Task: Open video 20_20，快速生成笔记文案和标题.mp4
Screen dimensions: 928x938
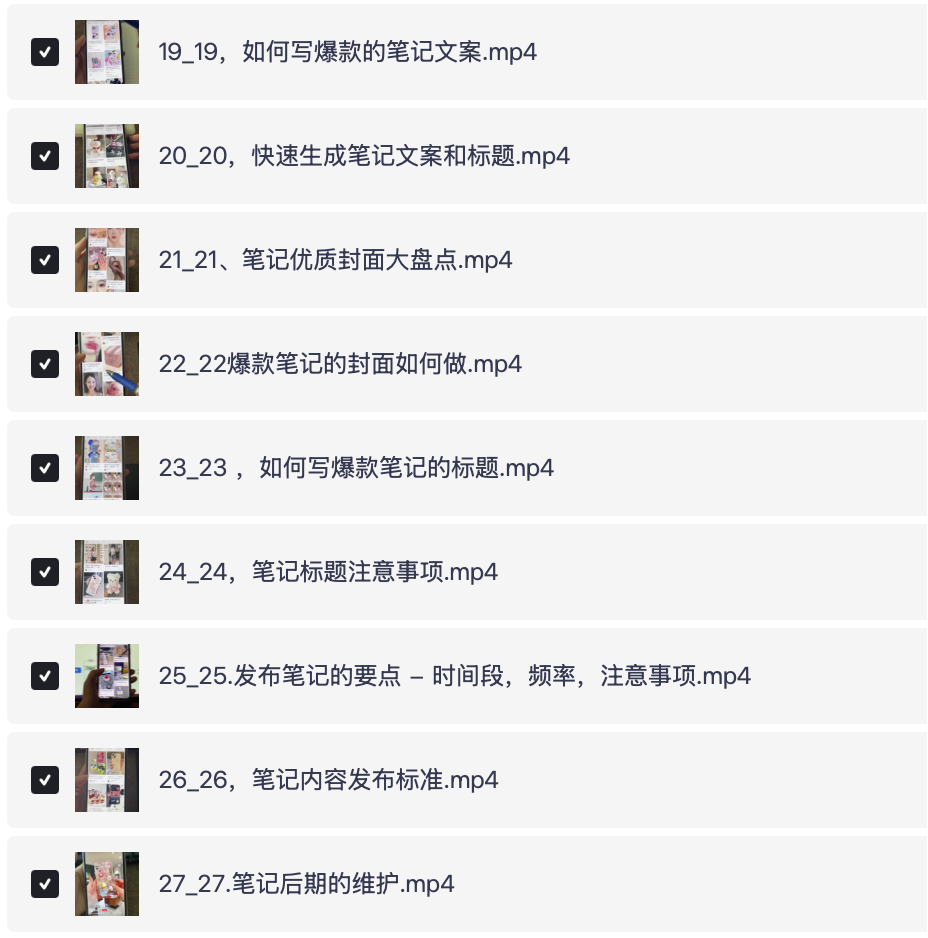Action: click(x=364, y=156)
